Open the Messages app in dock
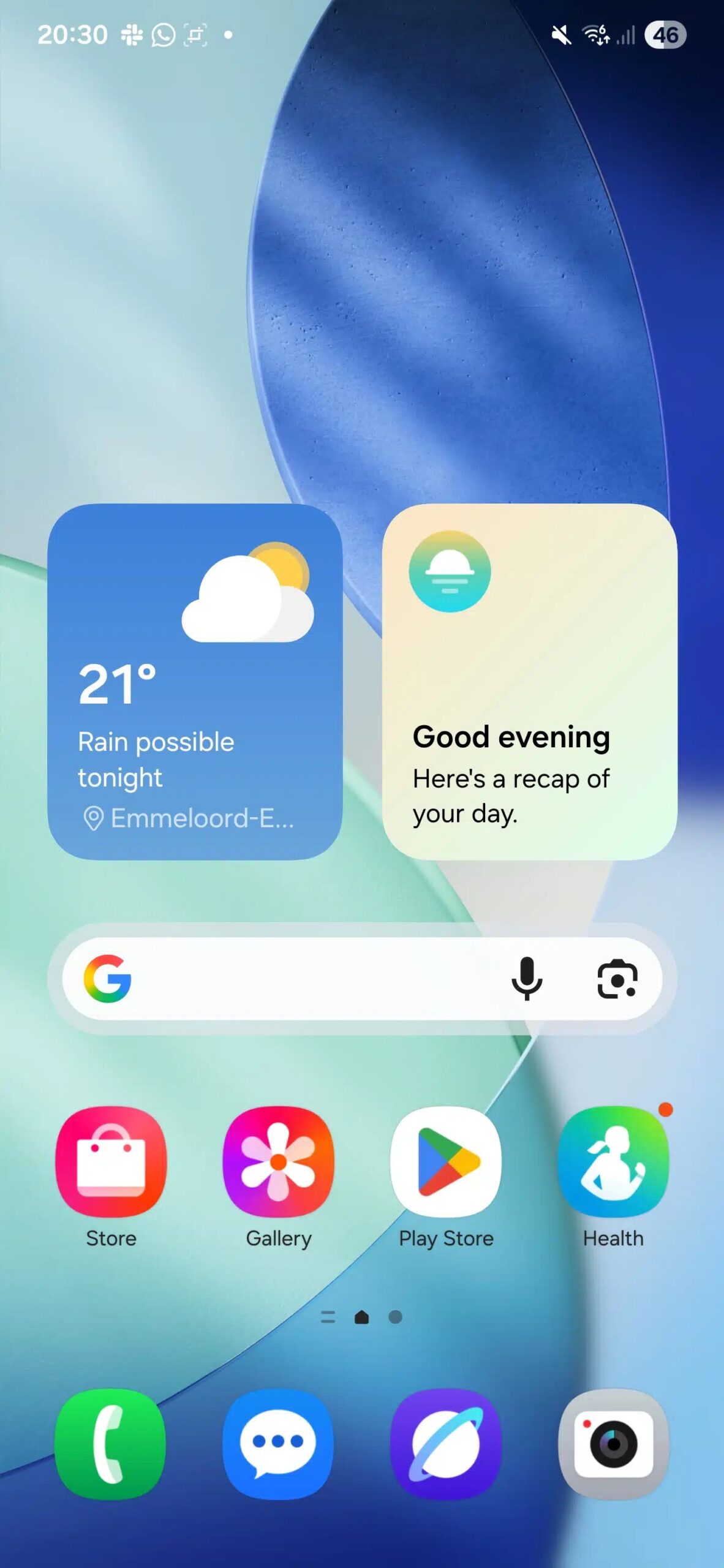The image size is (724, 1568). [279, 1444]
